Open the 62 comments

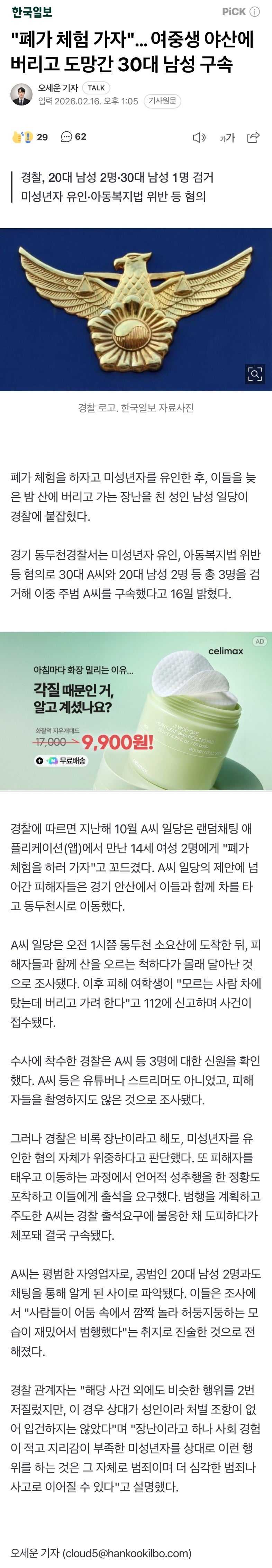(74, 137)
